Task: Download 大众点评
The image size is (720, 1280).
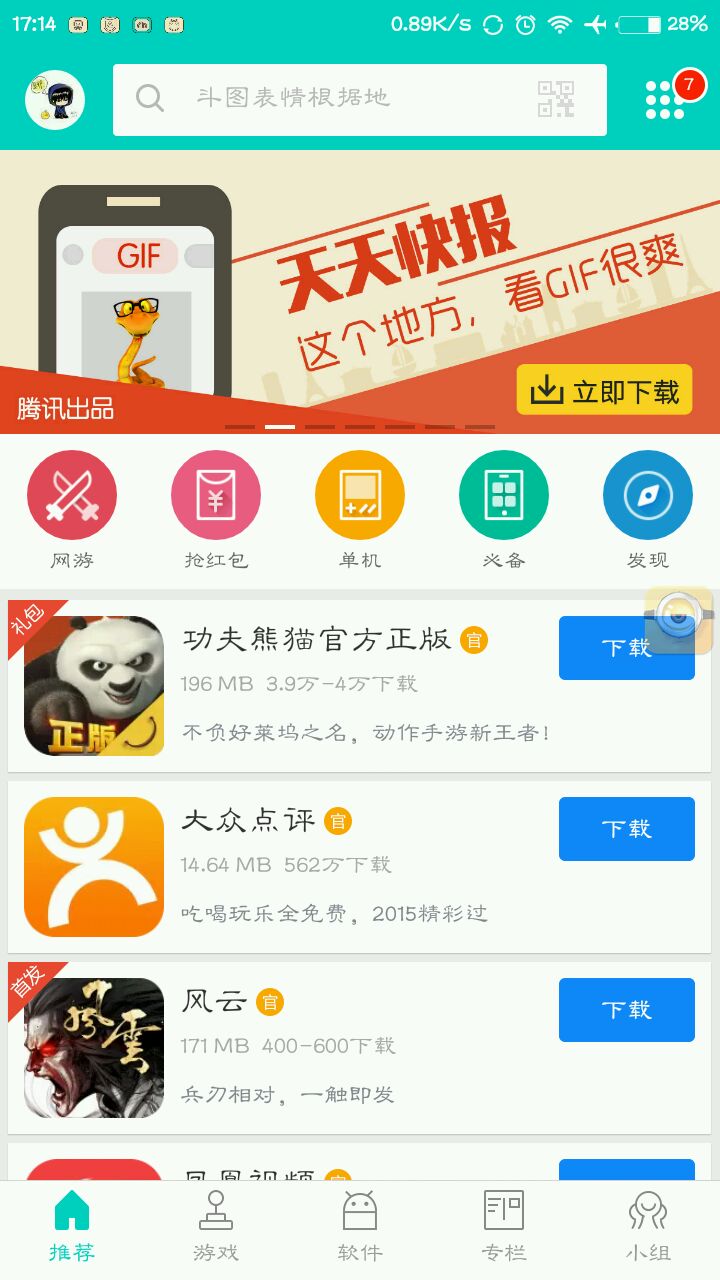Action: (x=626, y=829)
